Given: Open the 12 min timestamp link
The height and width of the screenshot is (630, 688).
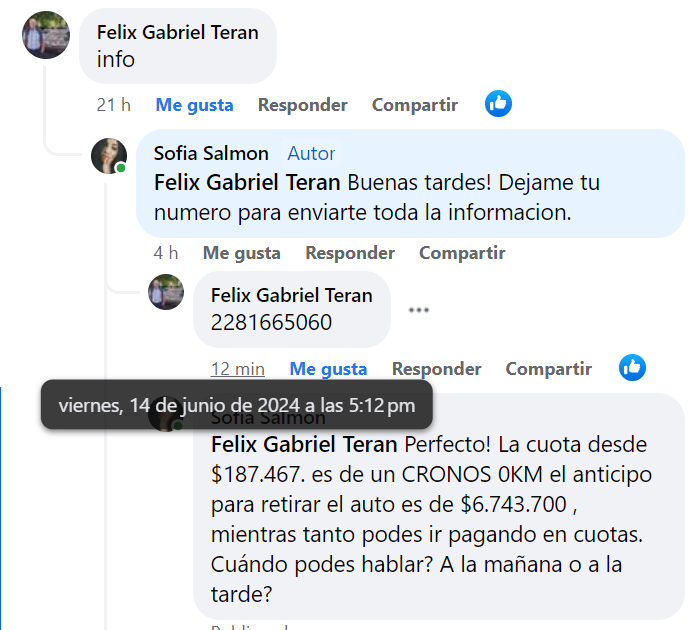Looking at the screenshot, I should 237,369.
